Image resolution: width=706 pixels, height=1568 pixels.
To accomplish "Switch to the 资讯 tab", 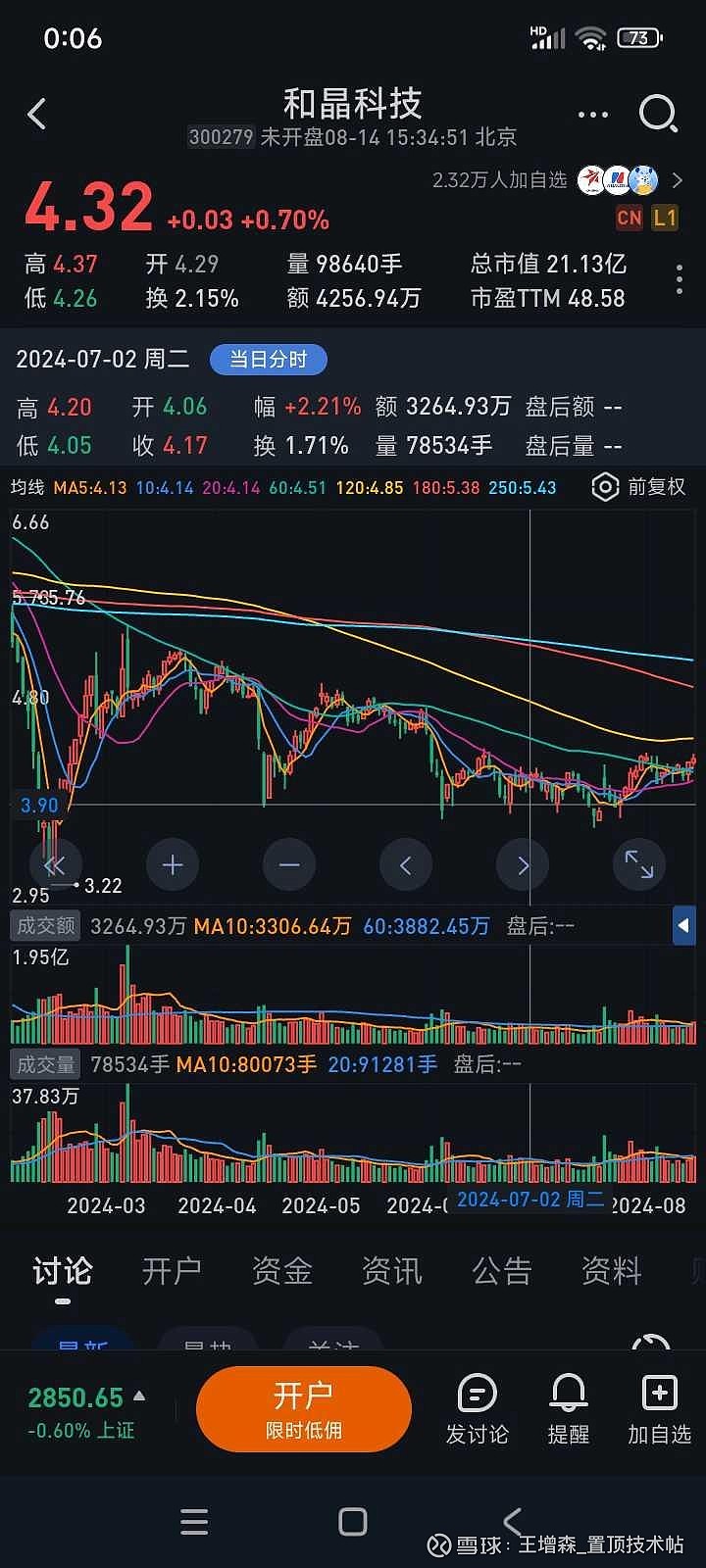I will click(x=392, y=1271).
